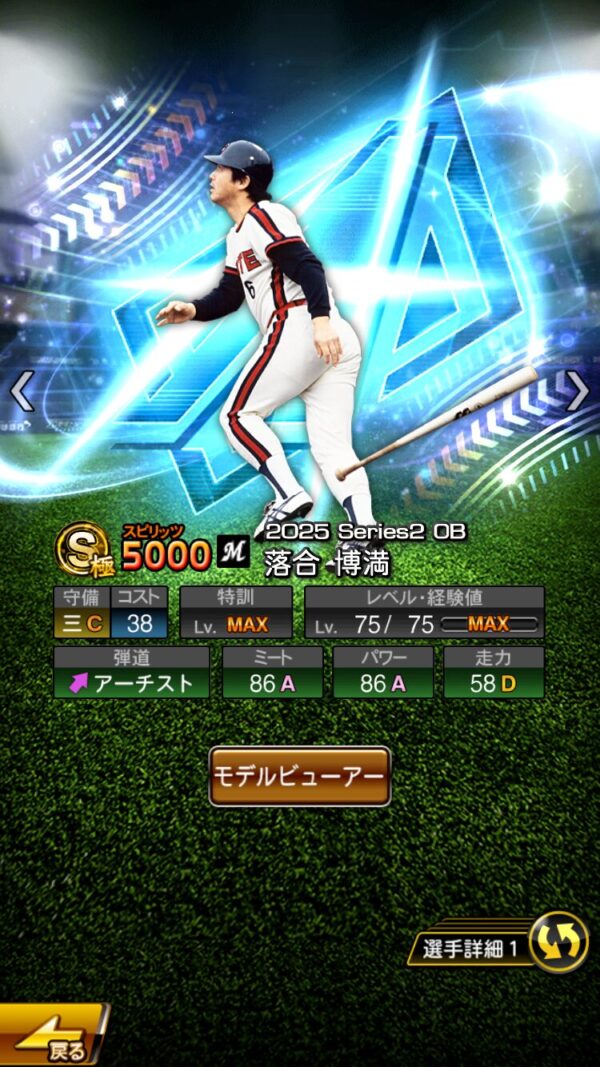Open the モデルビューアー model viewer

coord(299,776)
